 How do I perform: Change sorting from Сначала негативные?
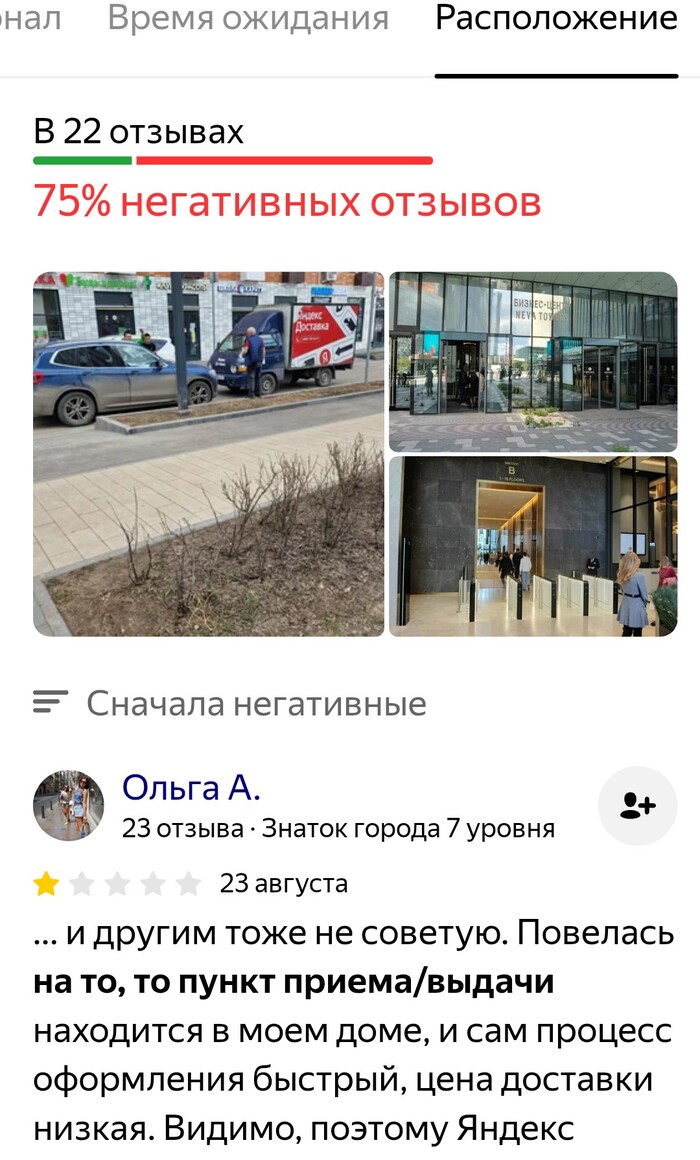230,703
